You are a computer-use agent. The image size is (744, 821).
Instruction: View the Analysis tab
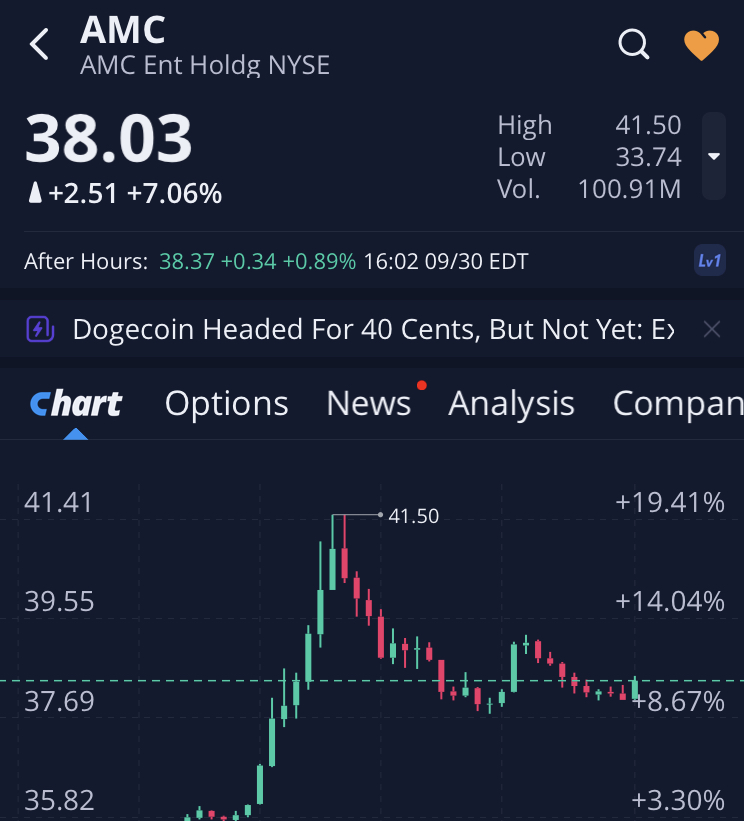pos(511,404)
